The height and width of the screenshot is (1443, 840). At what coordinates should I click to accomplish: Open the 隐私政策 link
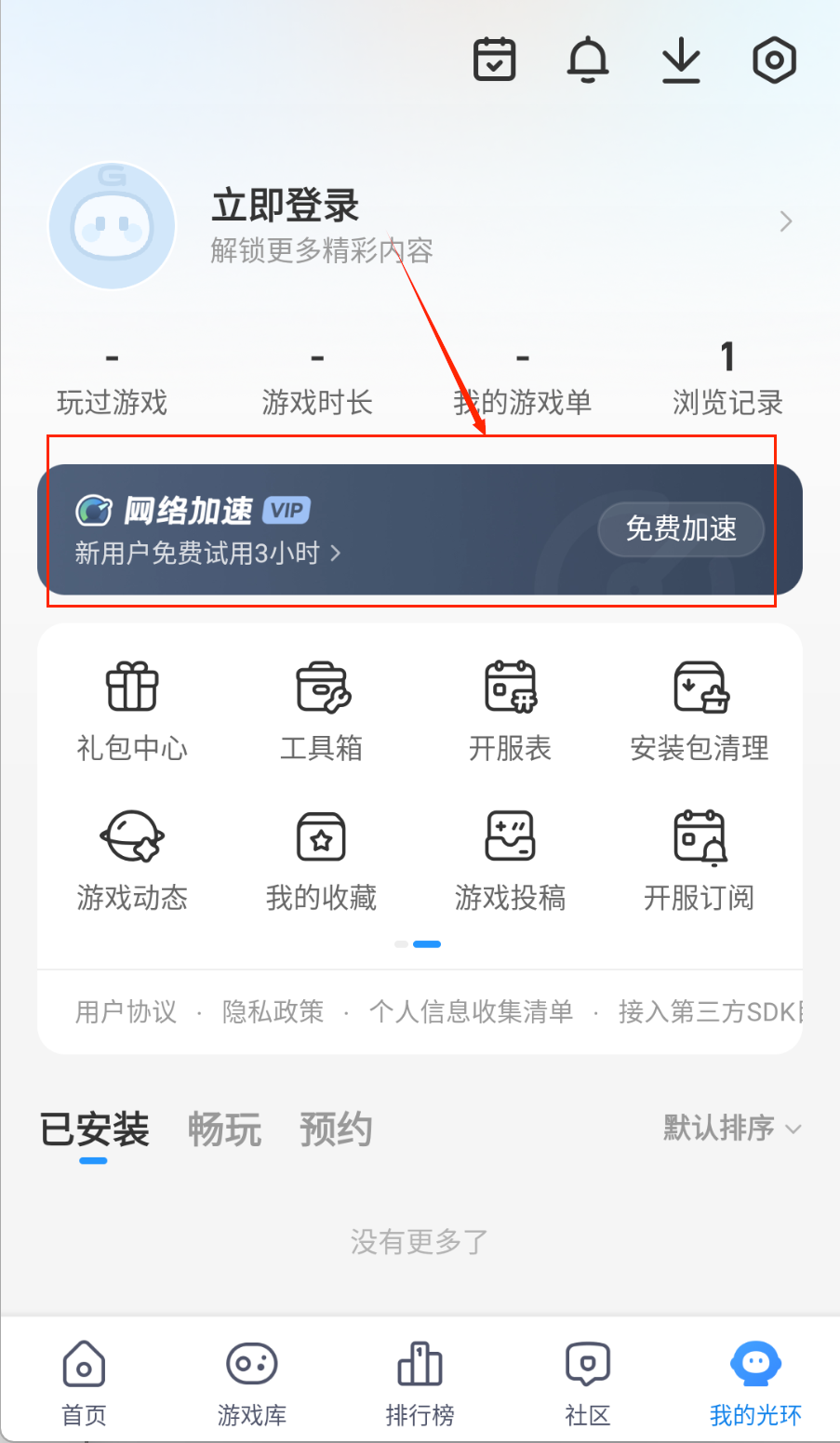tap(273, 1011)
